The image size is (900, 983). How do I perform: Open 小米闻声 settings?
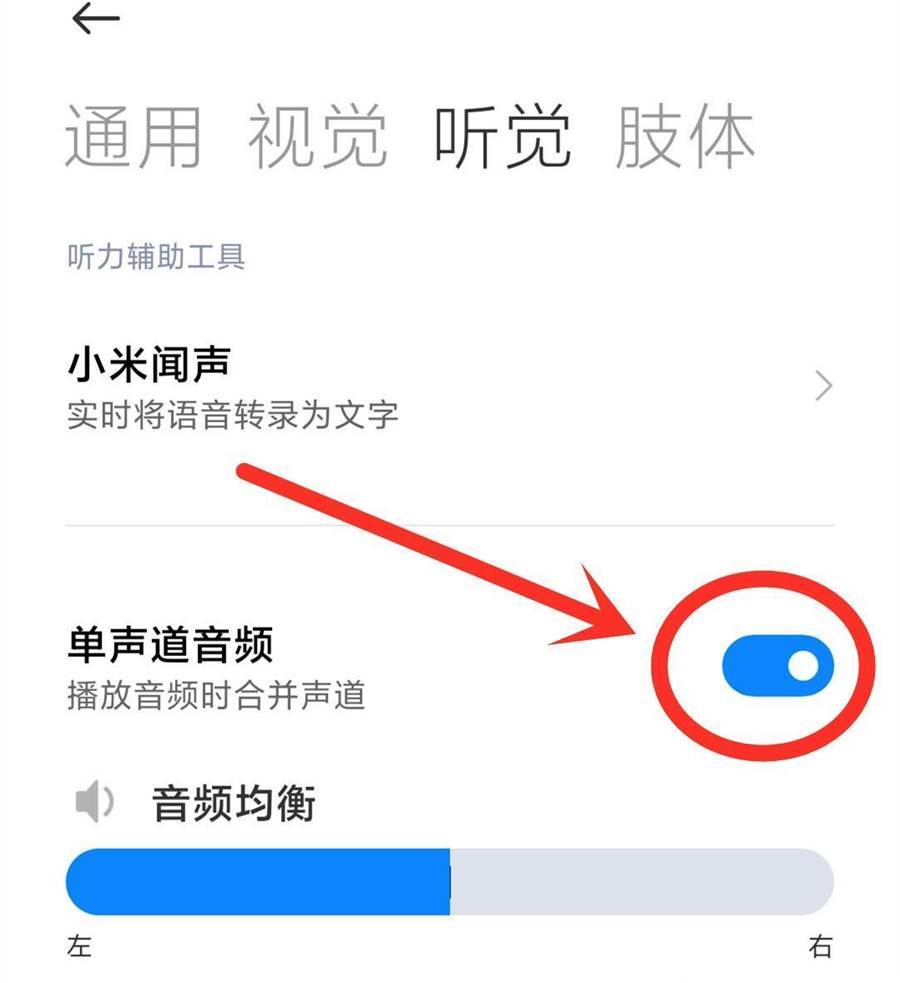450,387
